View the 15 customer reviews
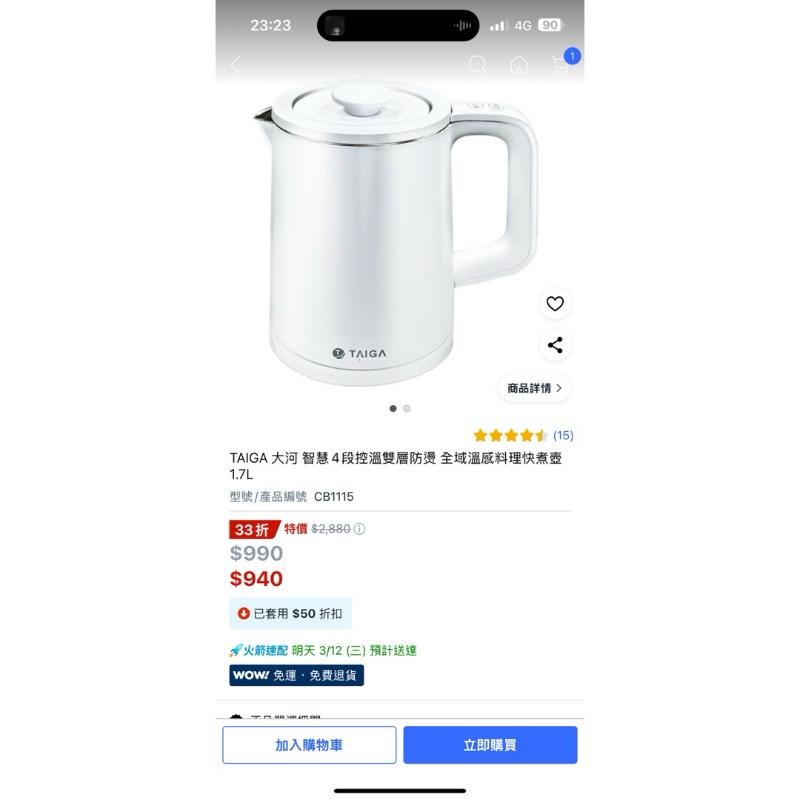 click(563, 435)
